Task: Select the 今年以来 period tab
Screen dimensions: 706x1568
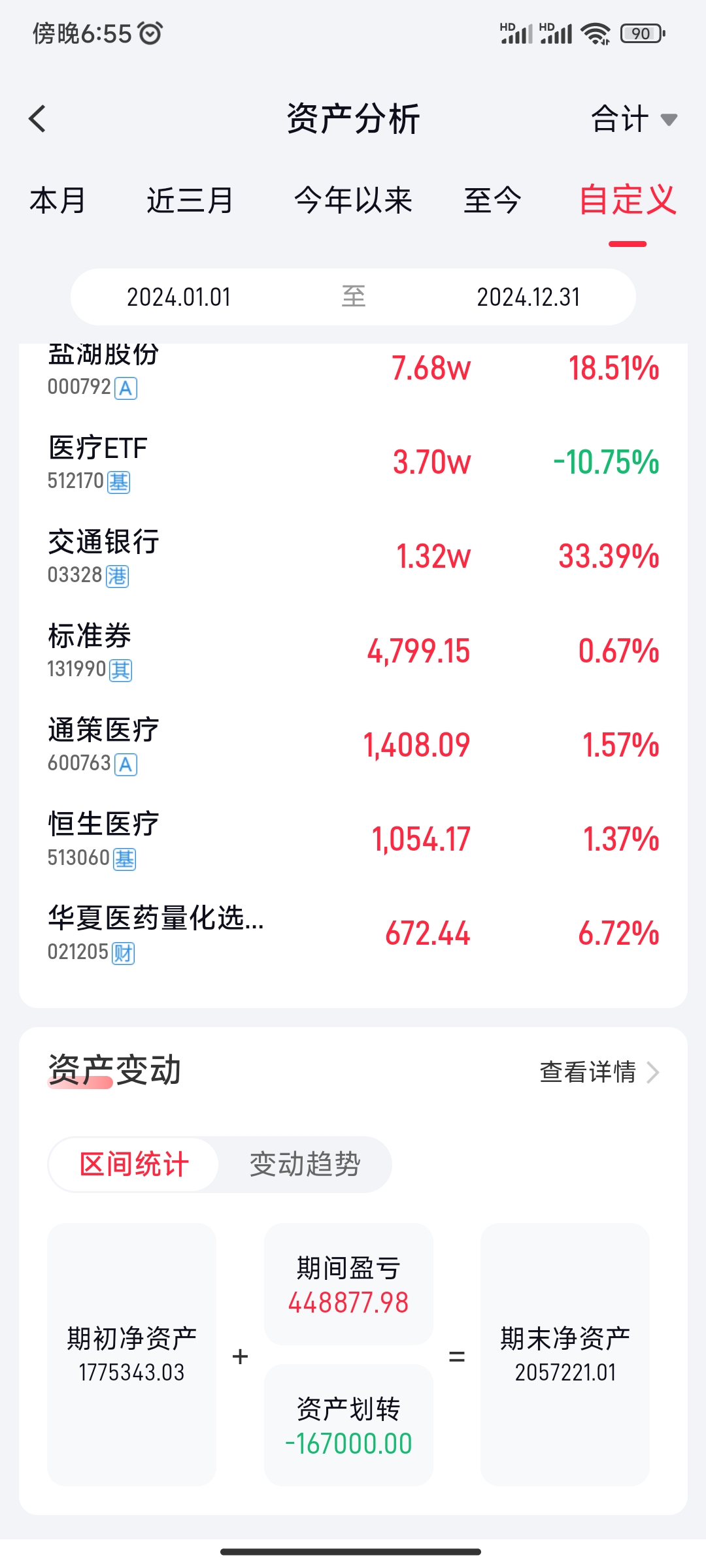Action: point(353,200)
